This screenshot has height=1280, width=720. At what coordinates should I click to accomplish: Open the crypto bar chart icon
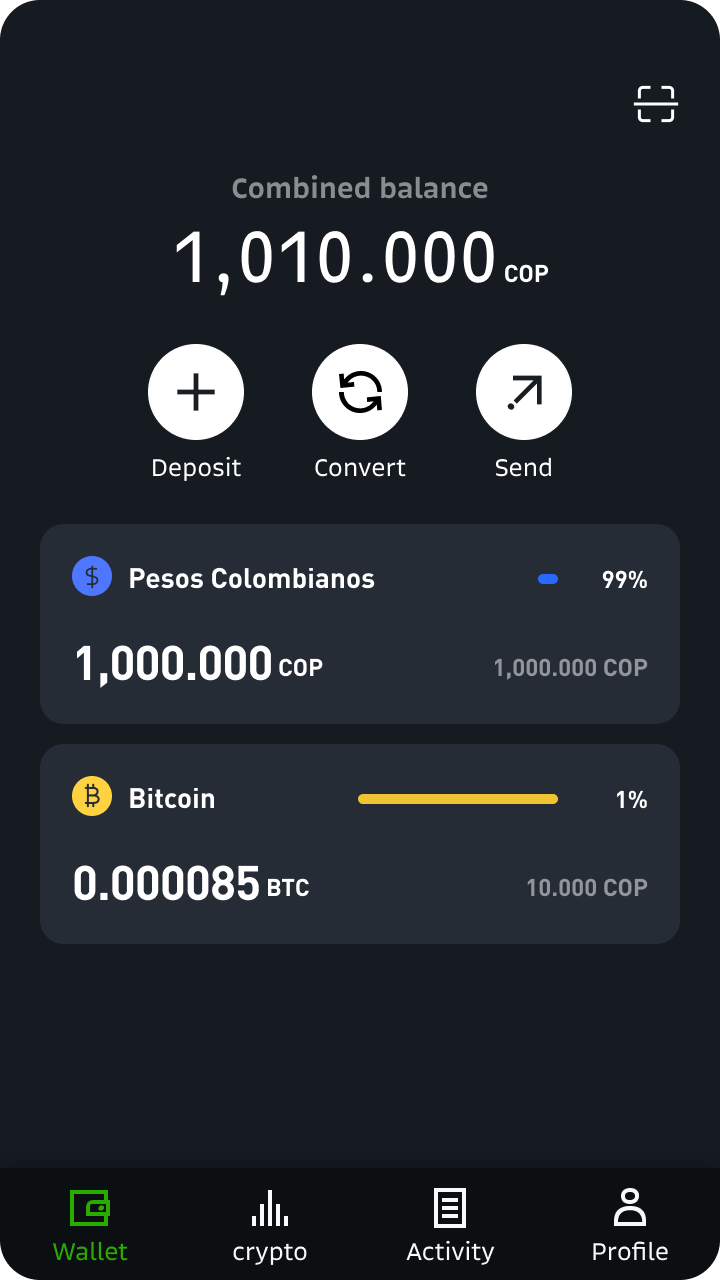pos(269,1208)
